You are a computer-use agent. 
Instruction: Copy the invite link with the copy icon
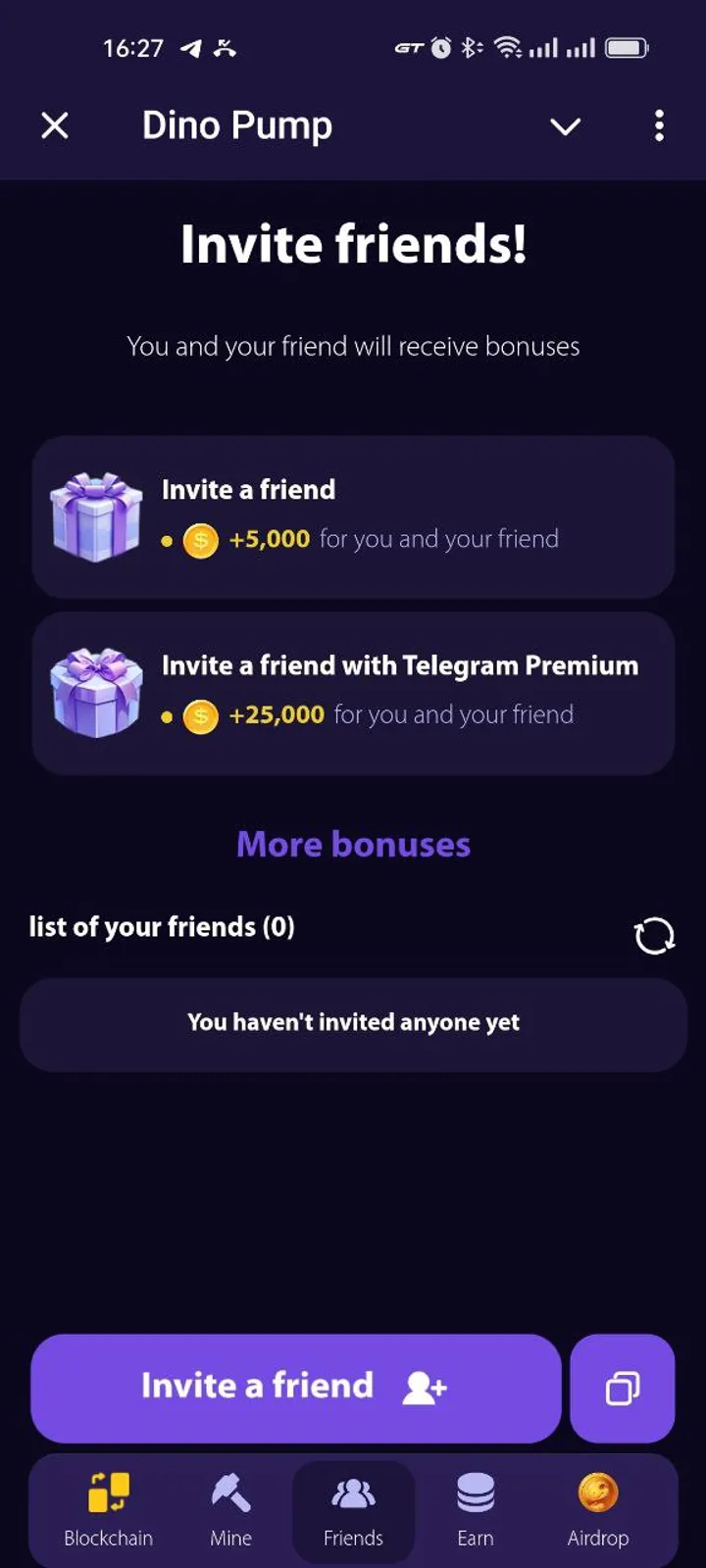click(622, 1388)
